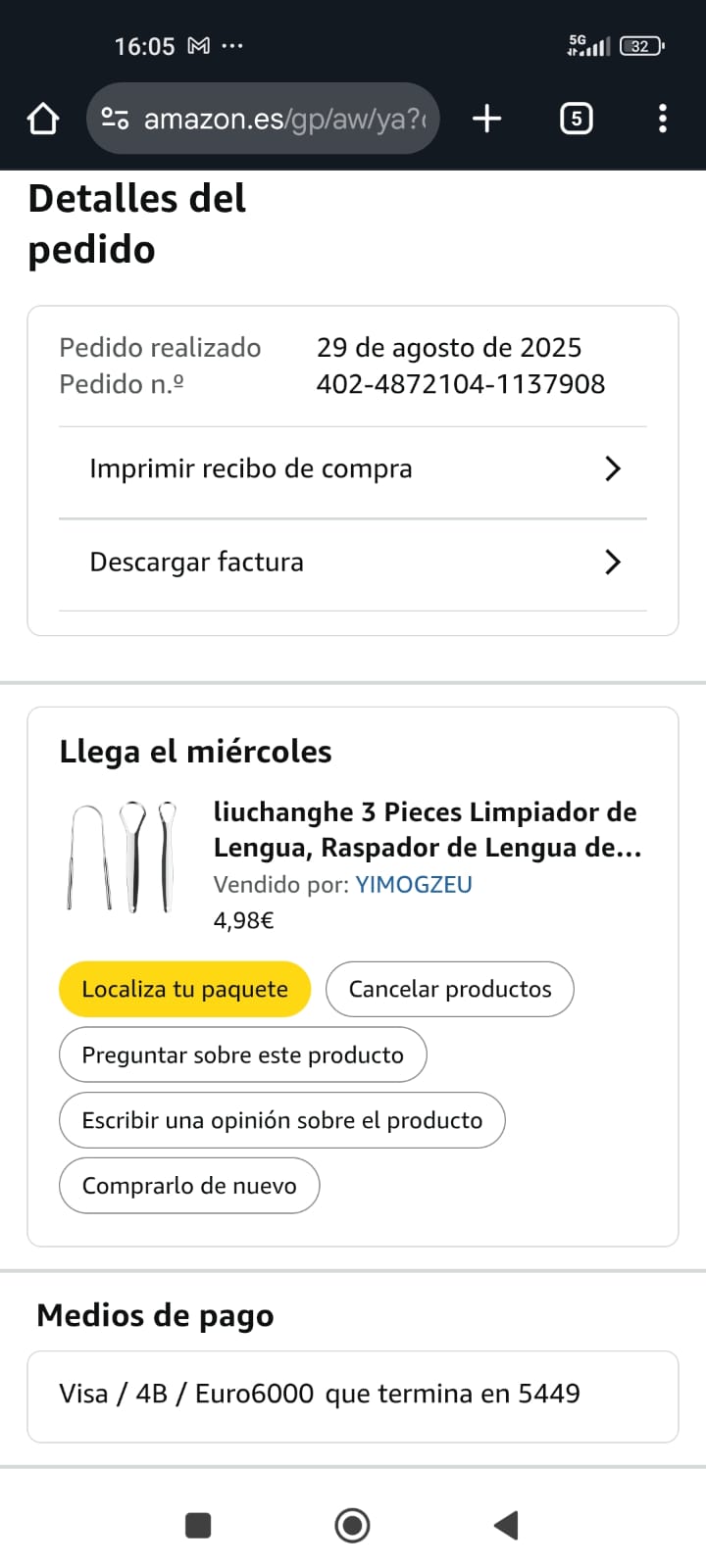Open recent apps from the navigation bar

(198, 1525)
